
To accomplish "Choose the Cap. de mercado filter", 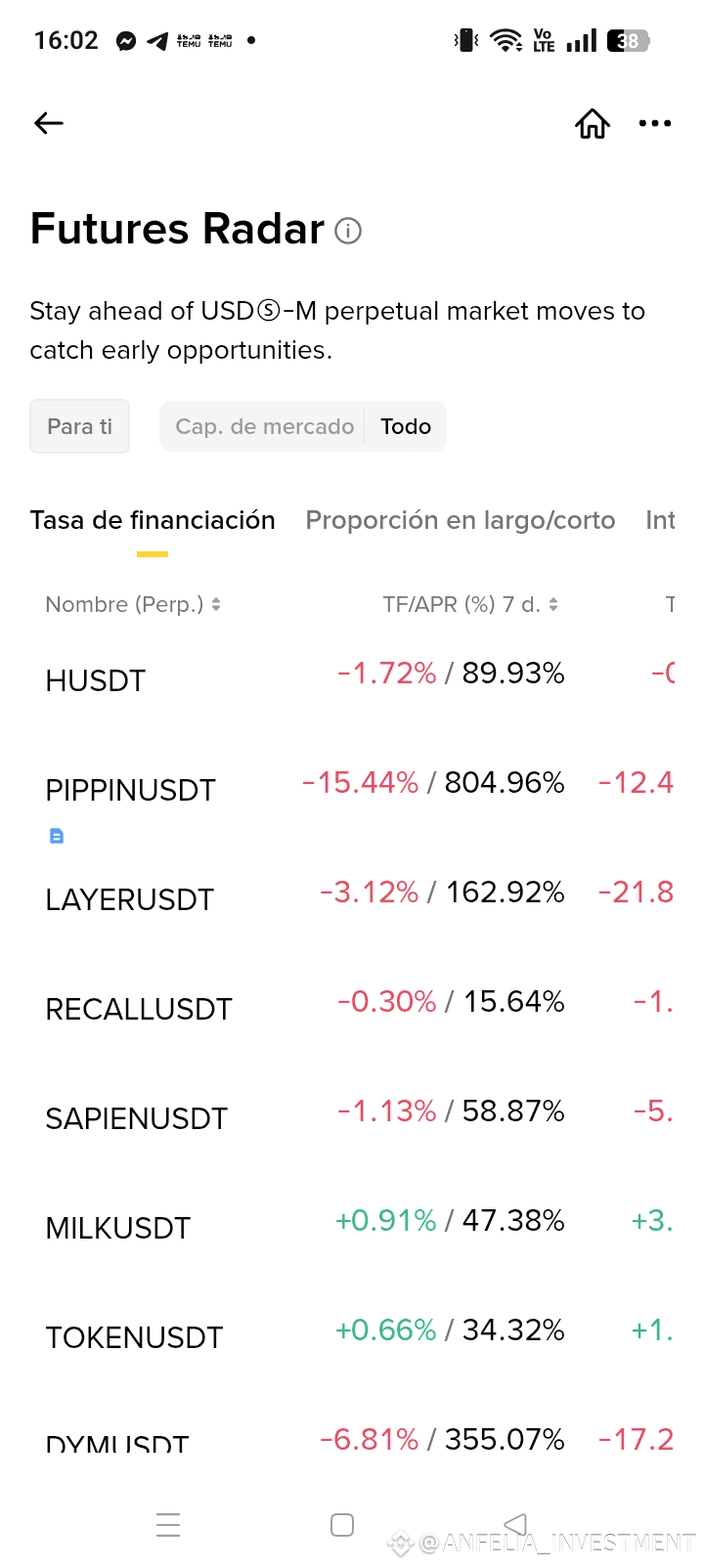I will pos(264,427).
